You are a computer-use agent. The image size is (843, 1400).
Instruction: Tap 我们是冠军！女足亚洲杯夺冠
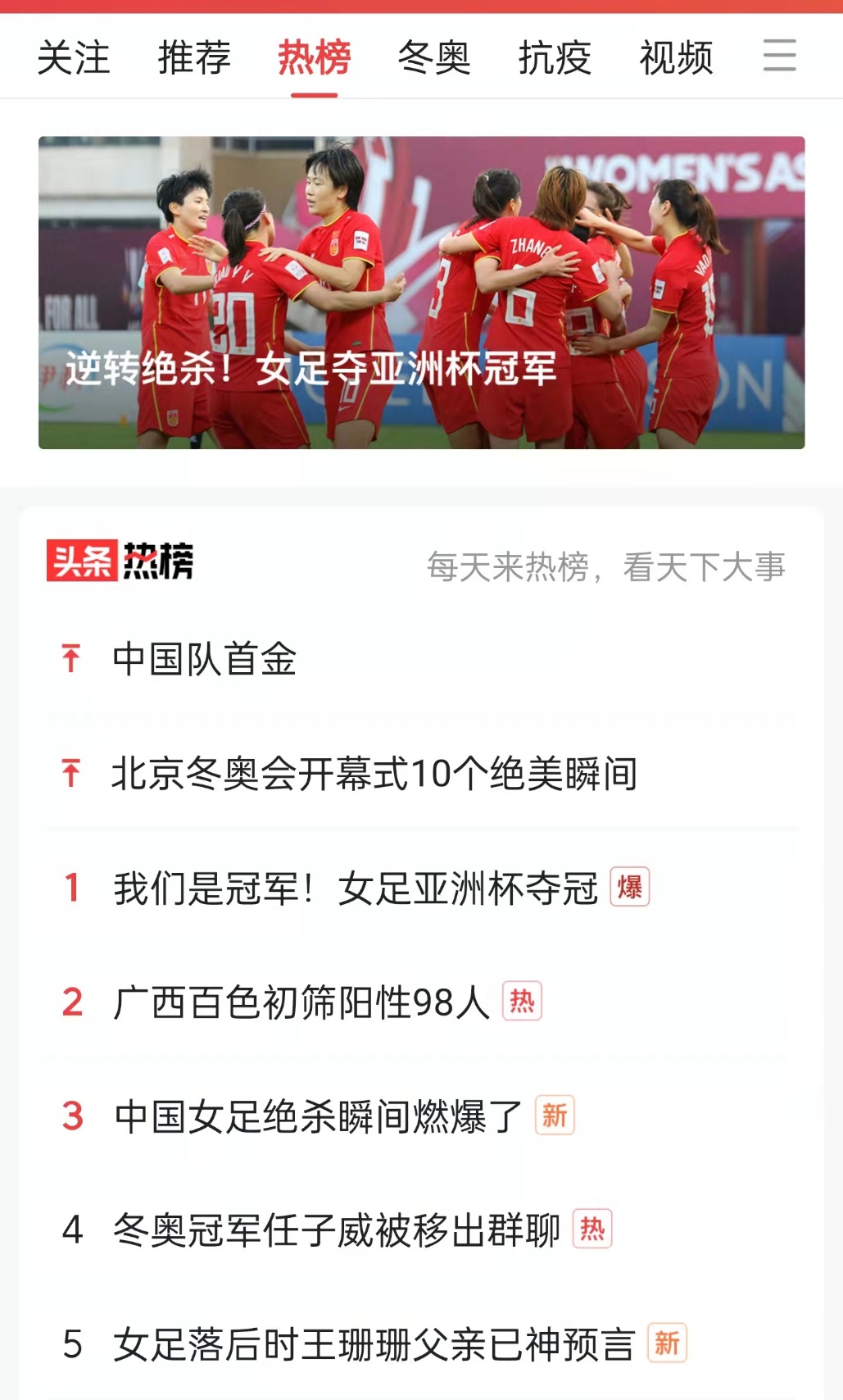point(356,888)
